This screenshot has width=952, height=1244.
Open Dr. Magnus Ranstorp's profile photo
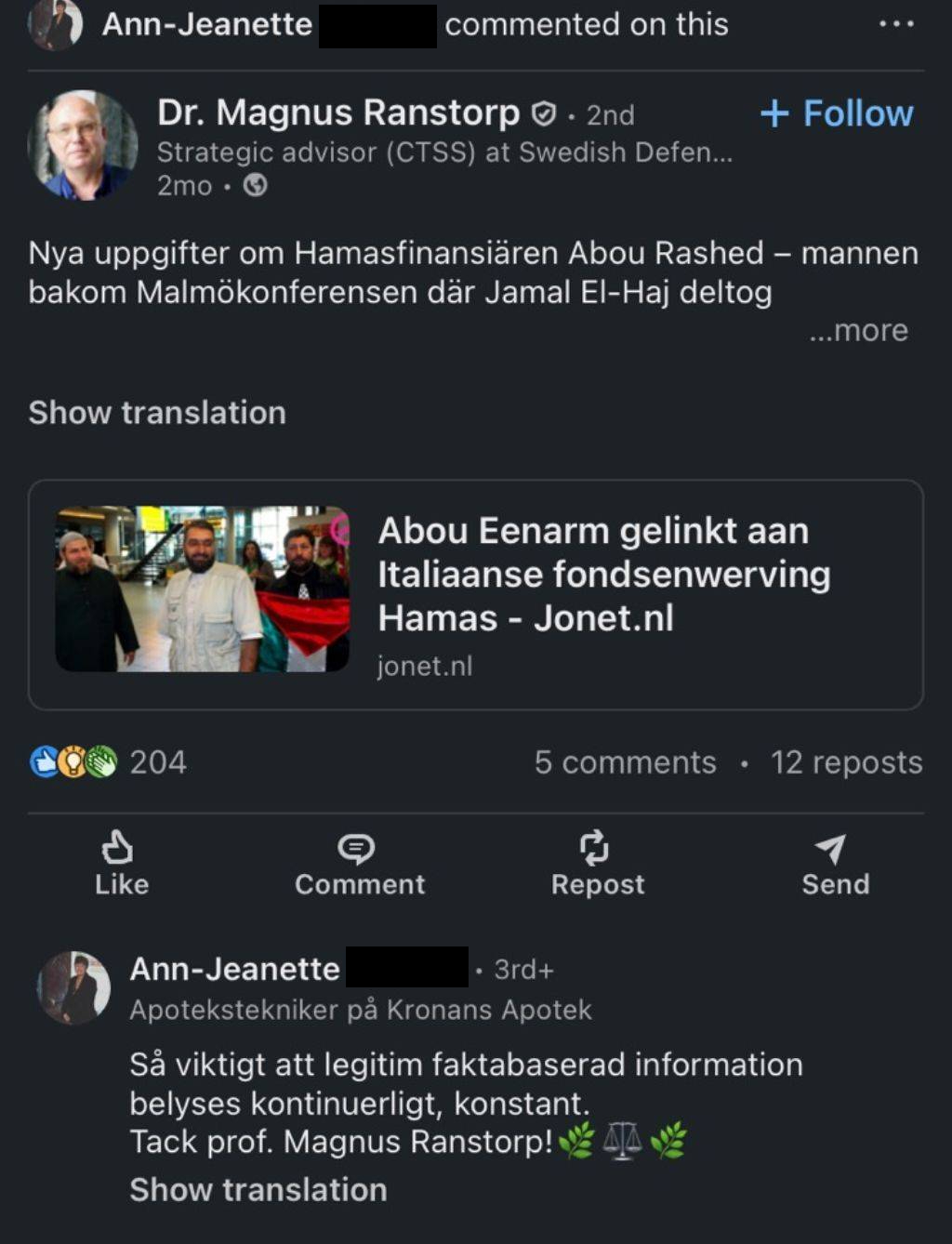(83, 145)
